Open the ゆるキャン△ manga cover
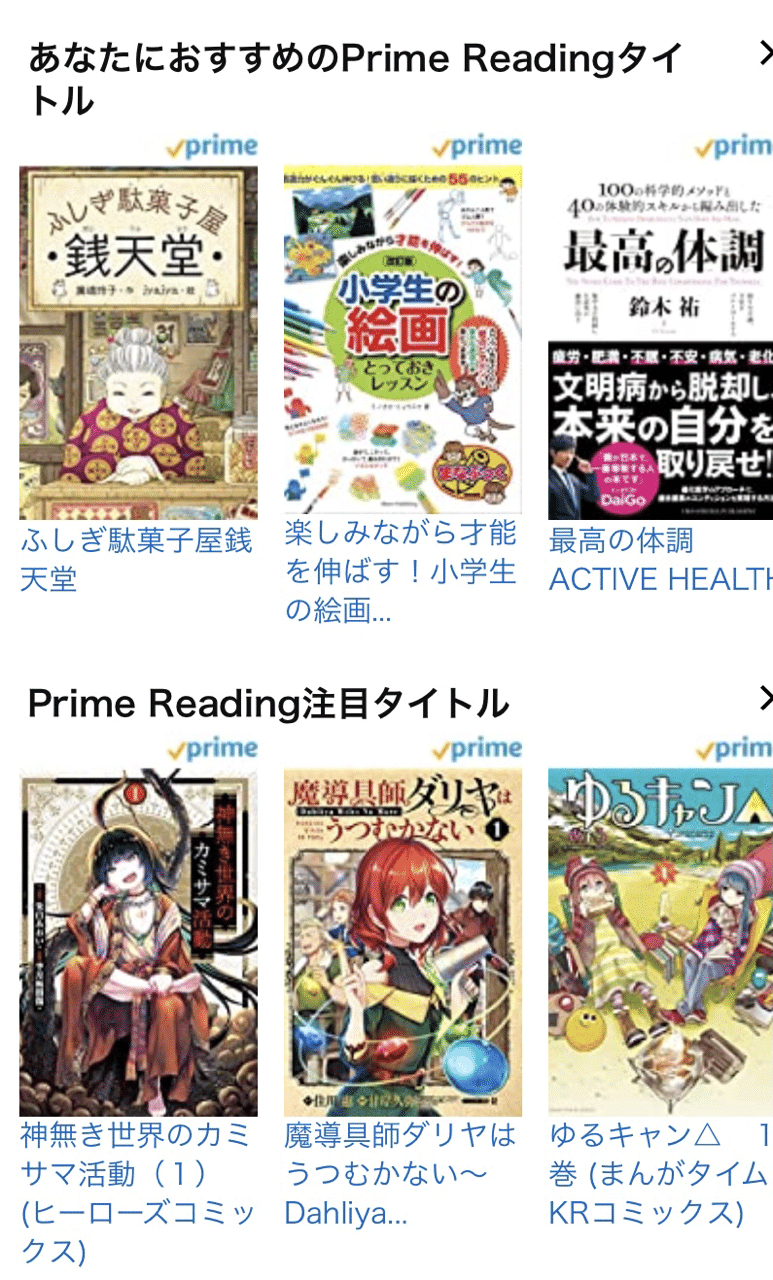The height and width of the screenshot is (1280, 773). tap(660, 942)
